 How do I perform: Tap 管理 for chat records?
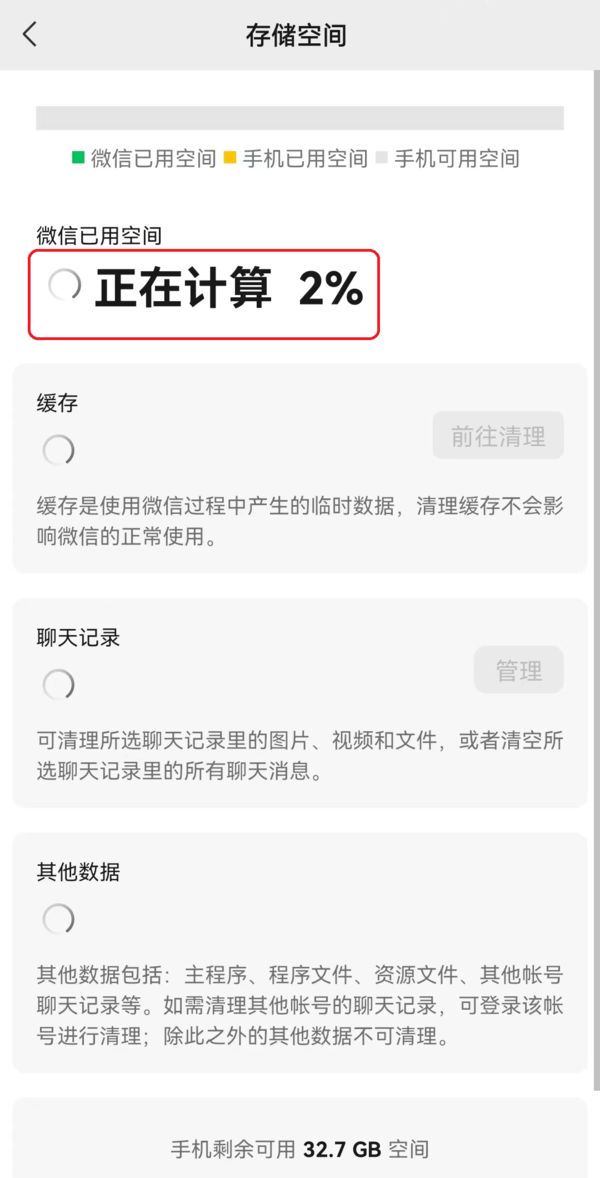[518, 671]
